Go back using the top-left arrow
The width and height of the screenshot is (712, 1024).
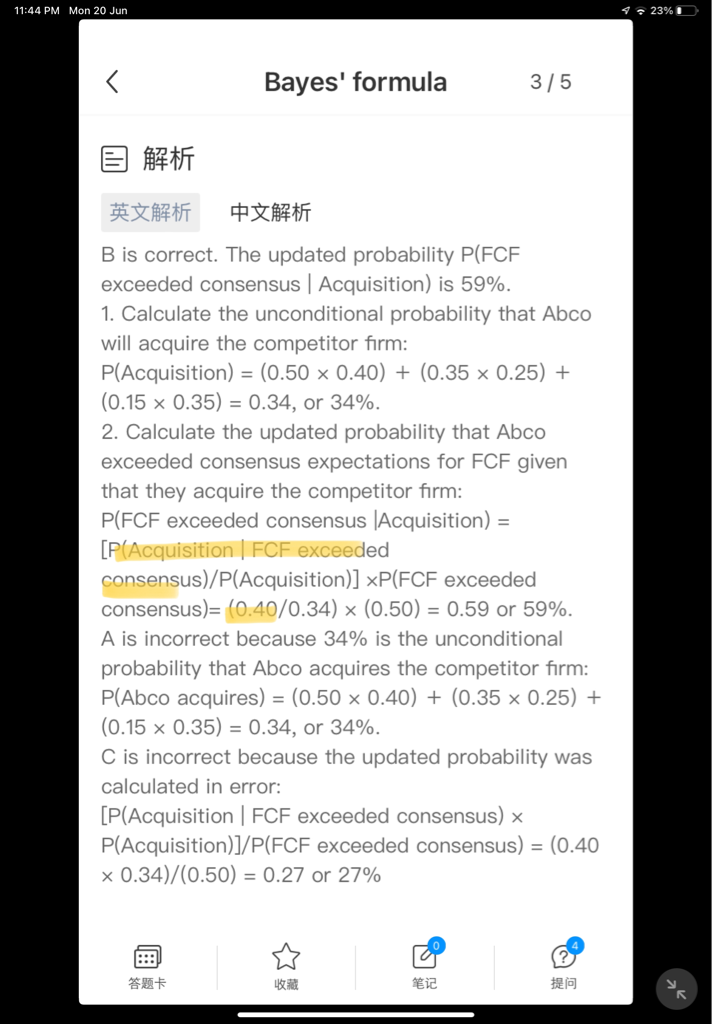click(x=112, y=82)
